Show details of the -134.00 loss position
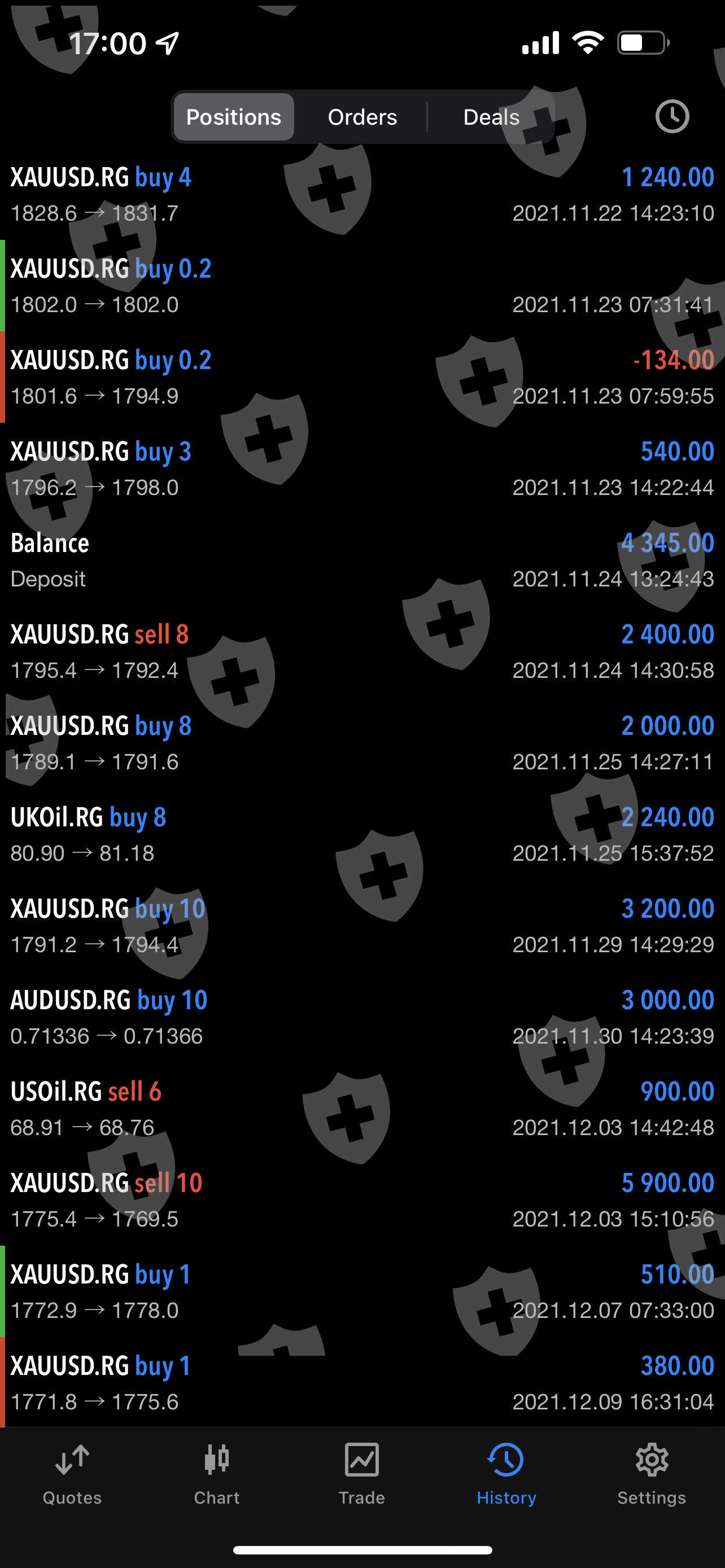The height and width of the screenshot is (1568, 725). point(362,378)
